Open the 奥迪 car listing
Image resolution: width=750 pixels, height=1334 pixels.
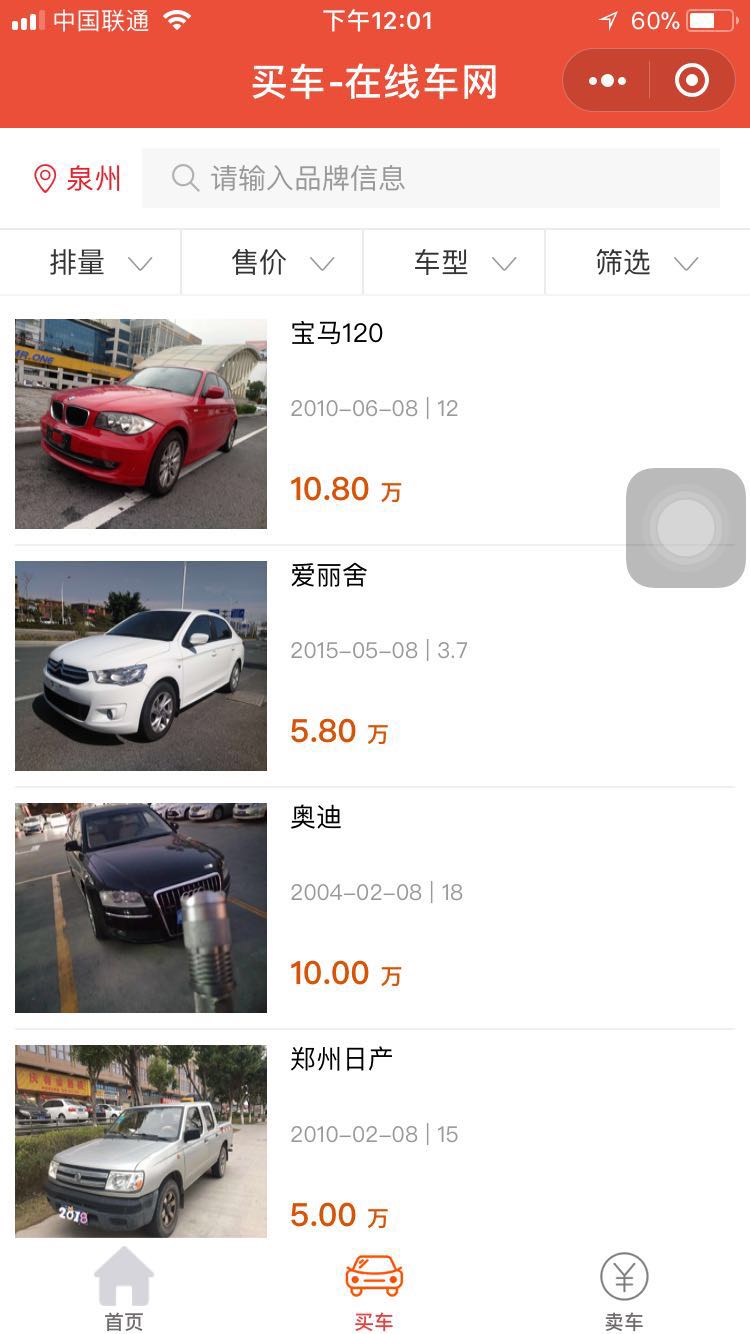[375, 908]
